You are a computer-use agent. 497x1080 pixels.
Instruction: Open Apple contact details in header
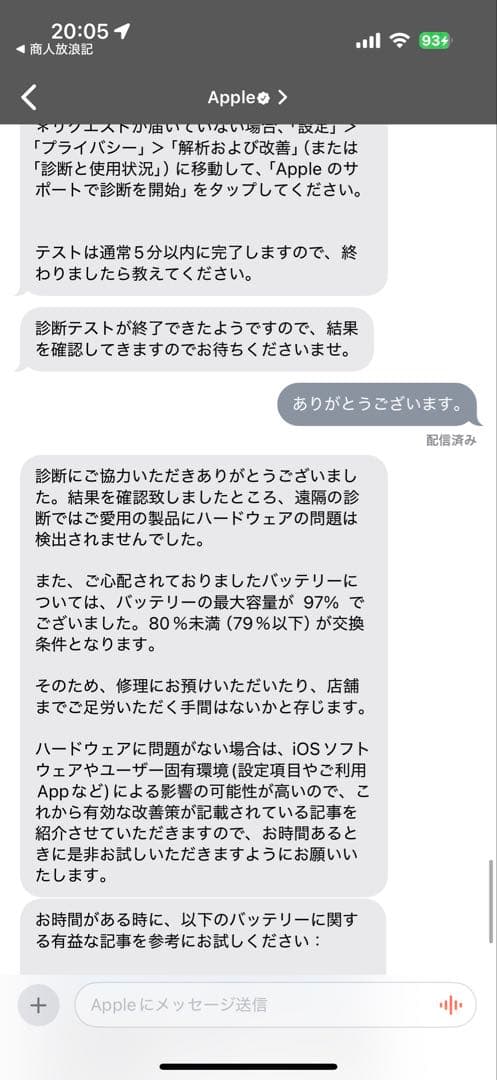(247, 98)
